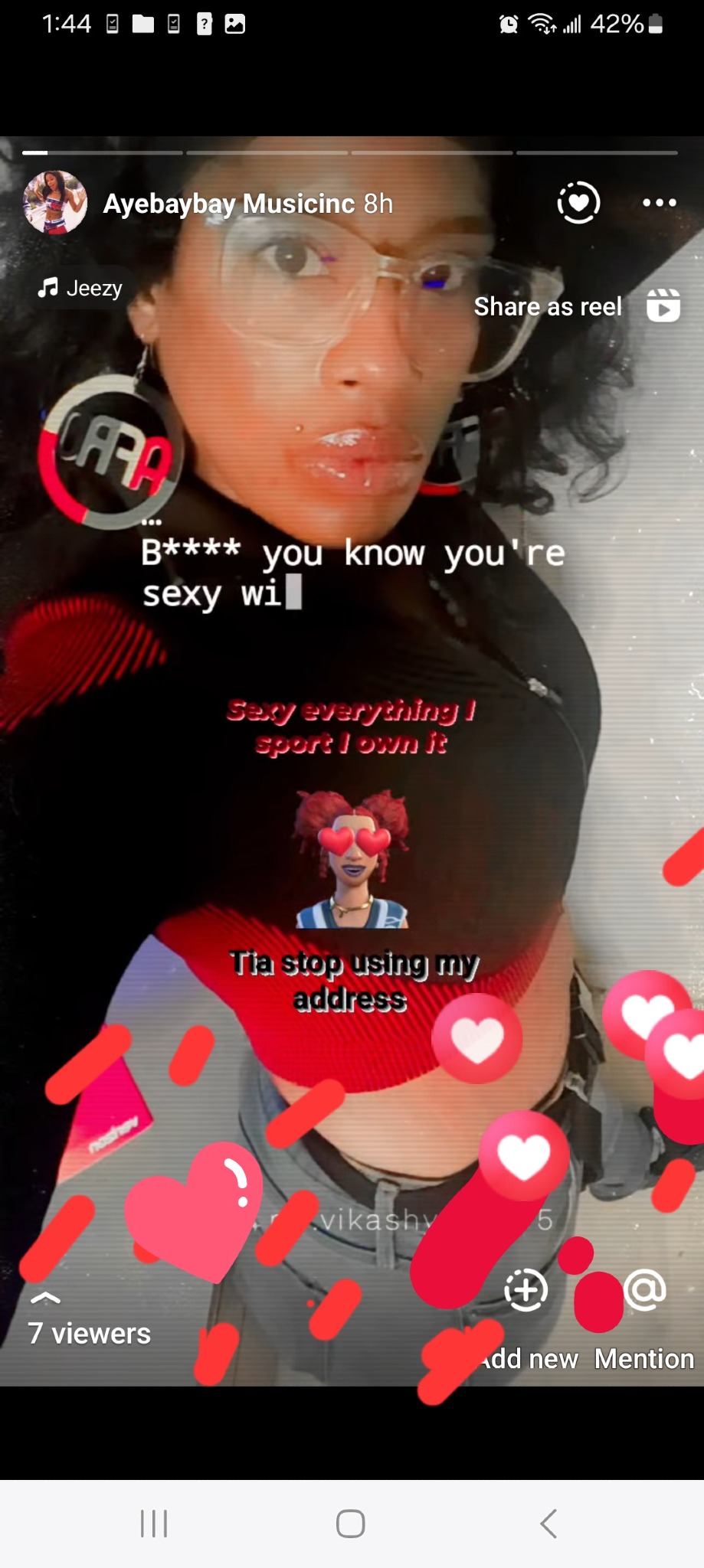Viewport: 704px width, 1568px height.
Task: Tap the Jeezy music sticker
Action: click(x=81, y=289)
